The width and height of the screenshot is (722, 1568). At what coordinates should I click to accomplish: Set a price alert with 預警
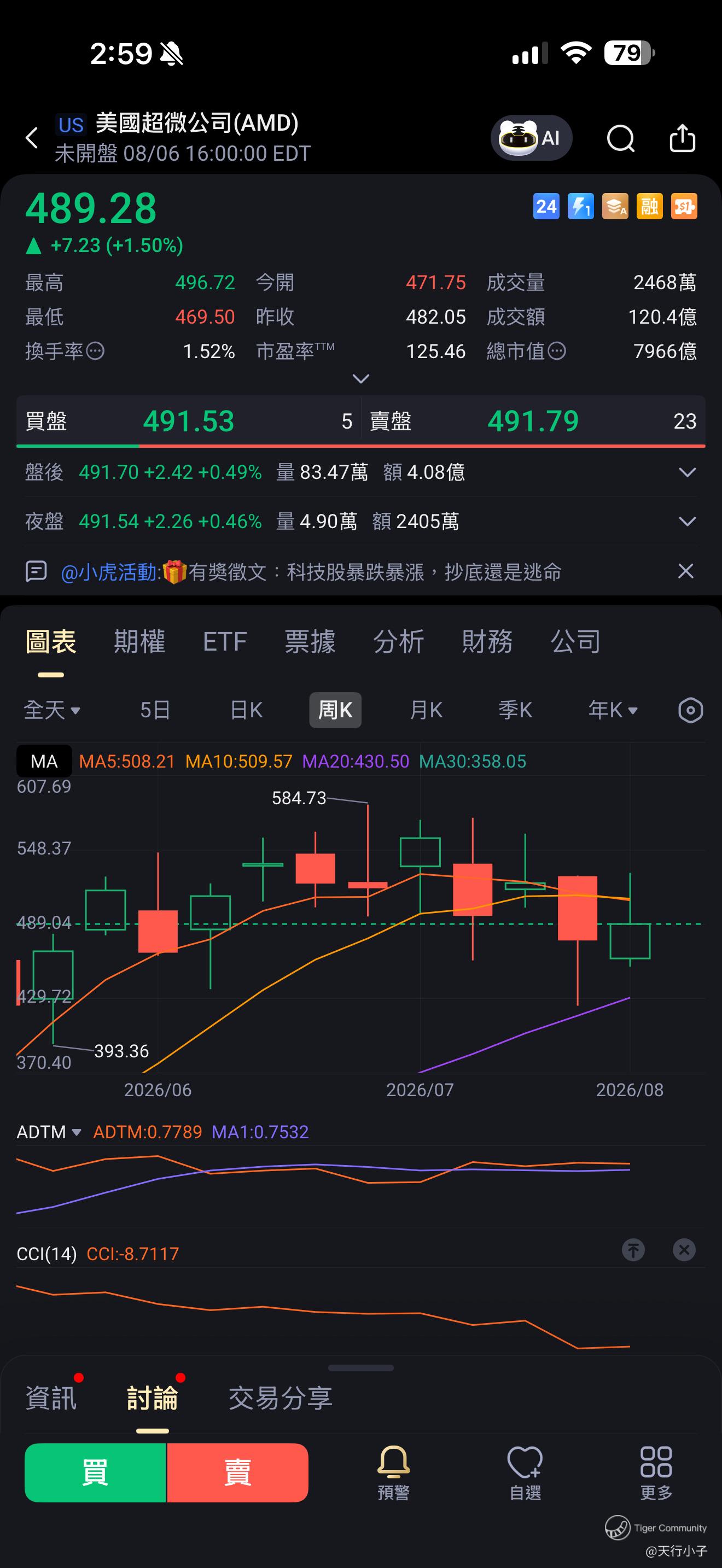click(x=394, y=1473)
